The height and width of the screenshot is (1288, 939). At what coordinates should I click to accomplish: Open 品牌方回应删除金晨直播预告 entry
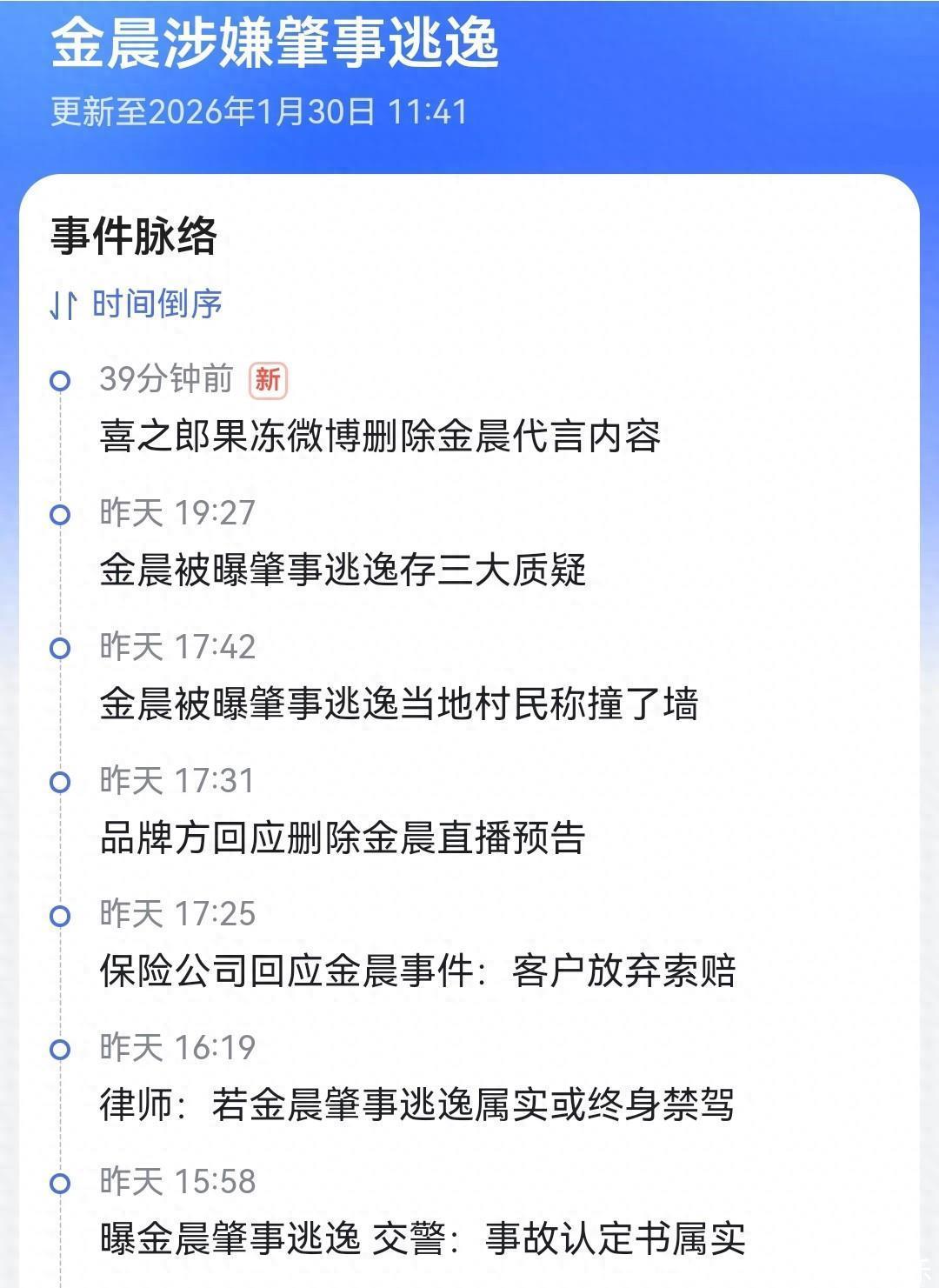pyautogui.click(x=343, y=838)
